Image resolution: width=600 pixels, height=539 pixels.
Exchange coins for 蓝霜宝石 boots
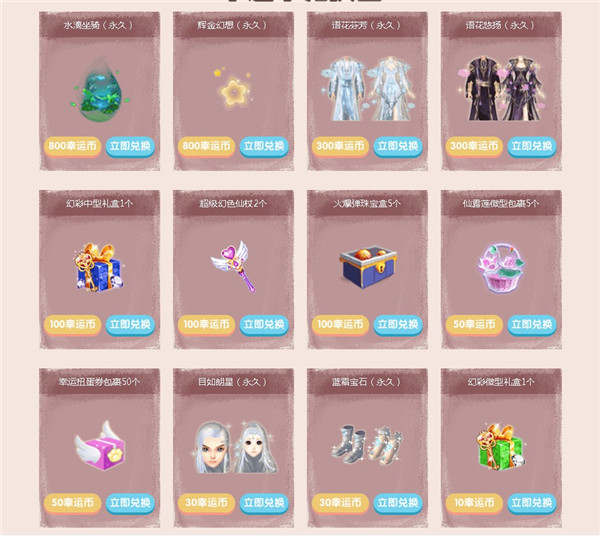[x=398, y=502]
